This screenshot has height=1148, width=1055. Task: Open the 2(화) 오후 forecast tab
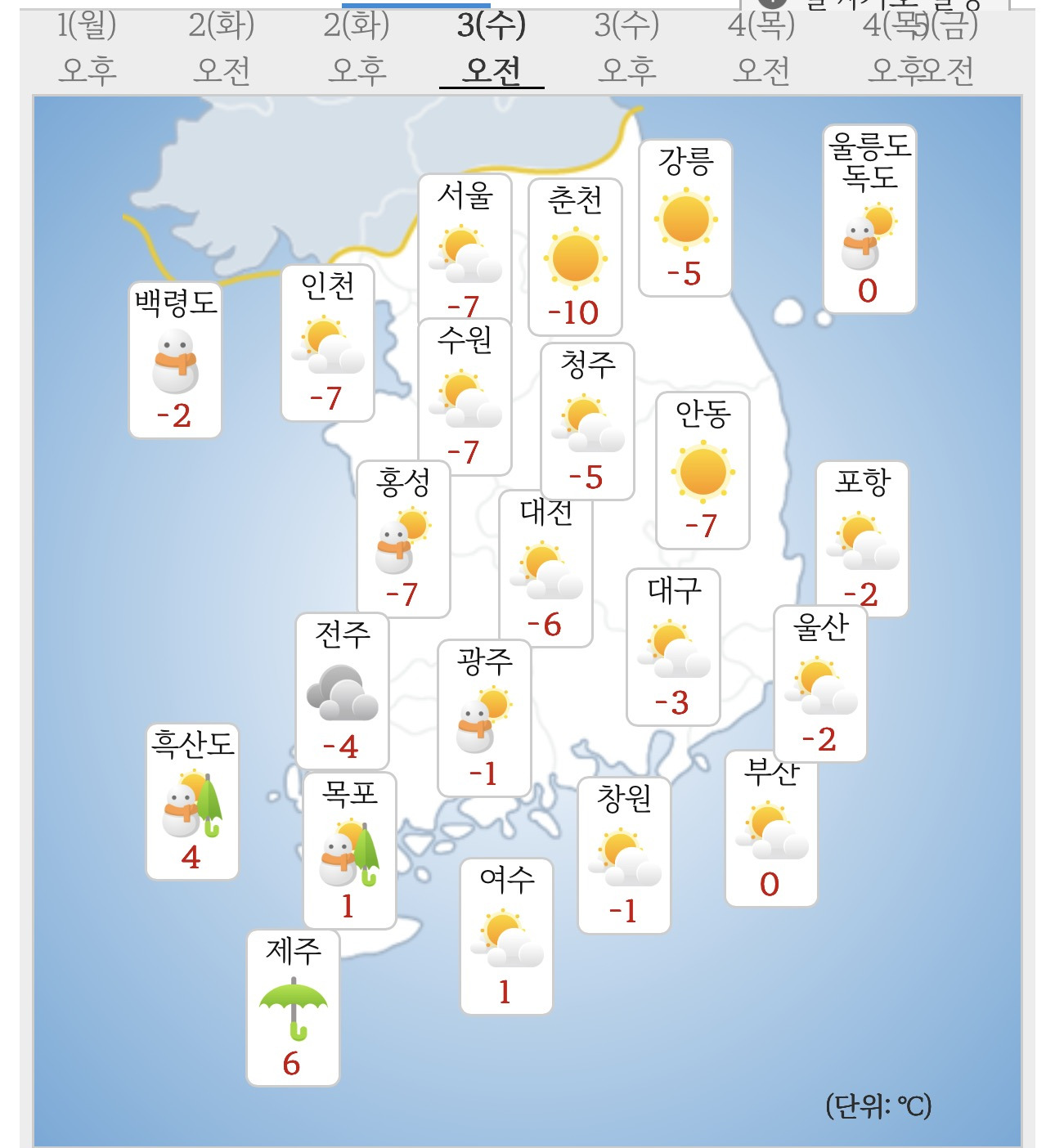357,47
